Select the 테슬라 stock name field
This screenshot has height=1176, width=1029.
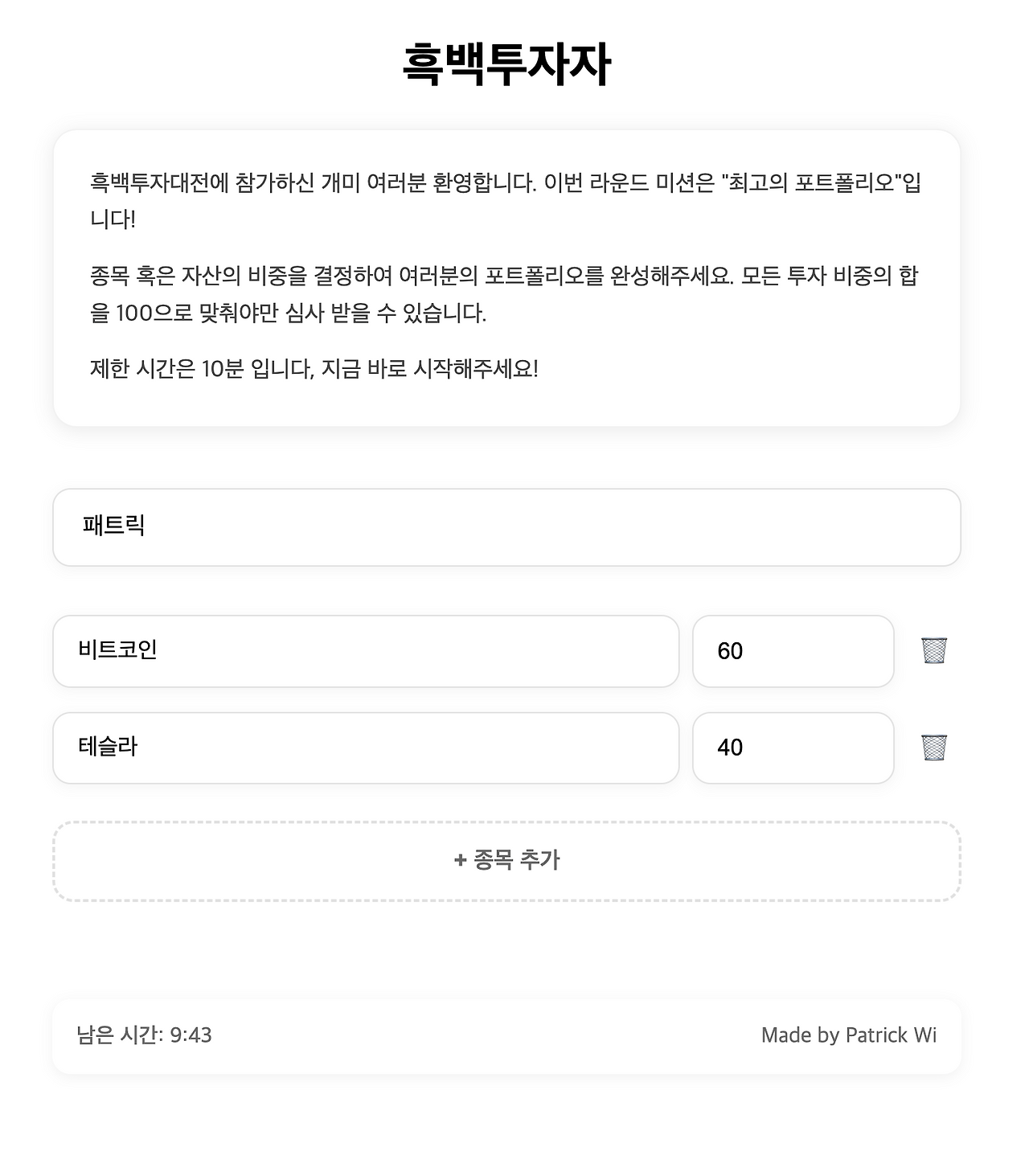(x=367, y=748)
